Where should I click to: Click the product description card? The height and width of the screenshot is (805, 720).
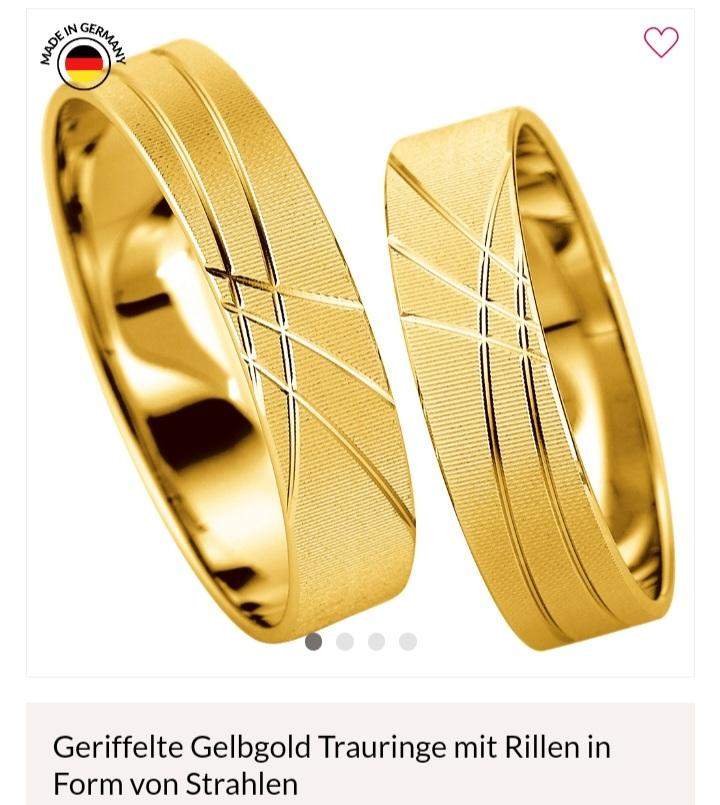coord(360,760)
